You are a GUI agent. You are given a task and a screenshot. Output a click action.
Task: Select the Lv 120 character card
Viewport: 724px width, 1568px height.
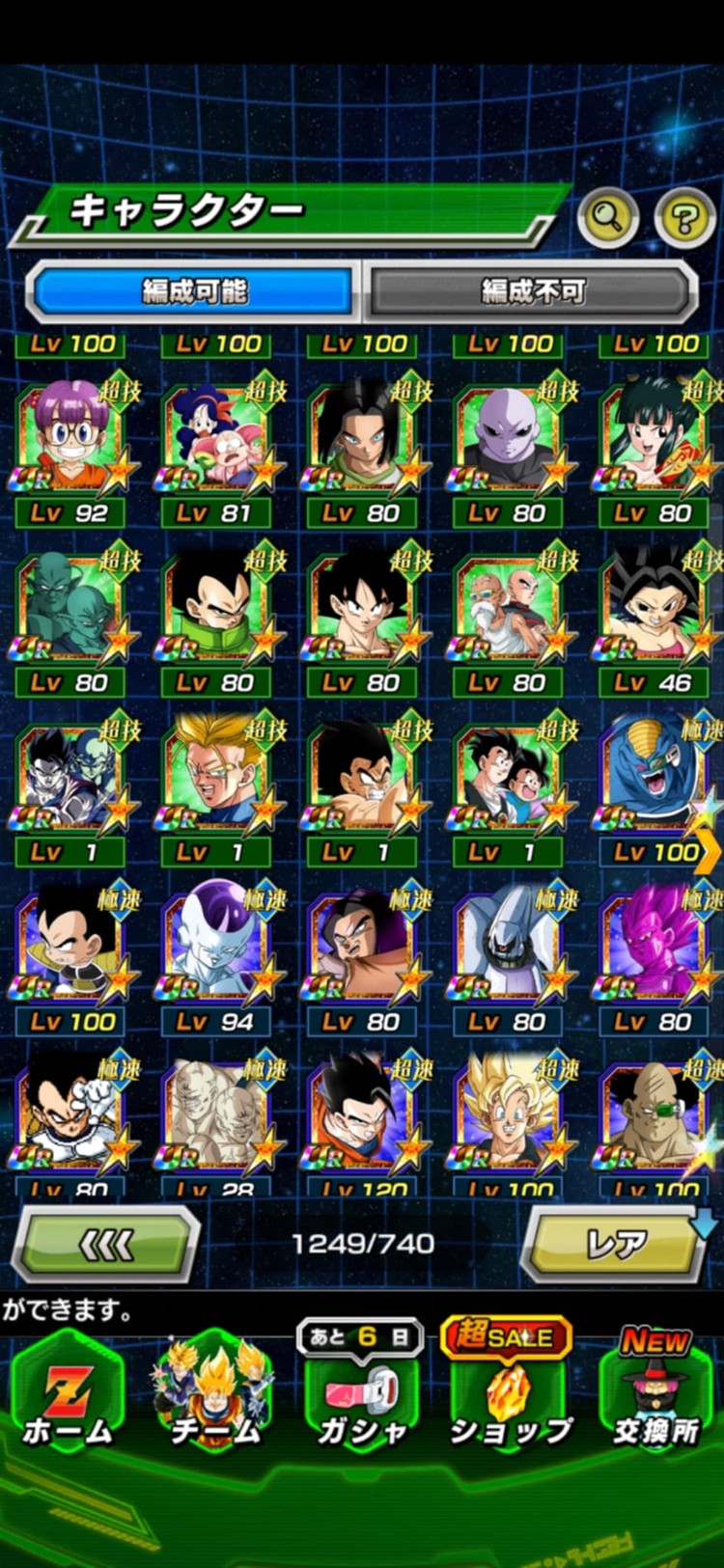pyautogui.click(x=362, y=1119)
